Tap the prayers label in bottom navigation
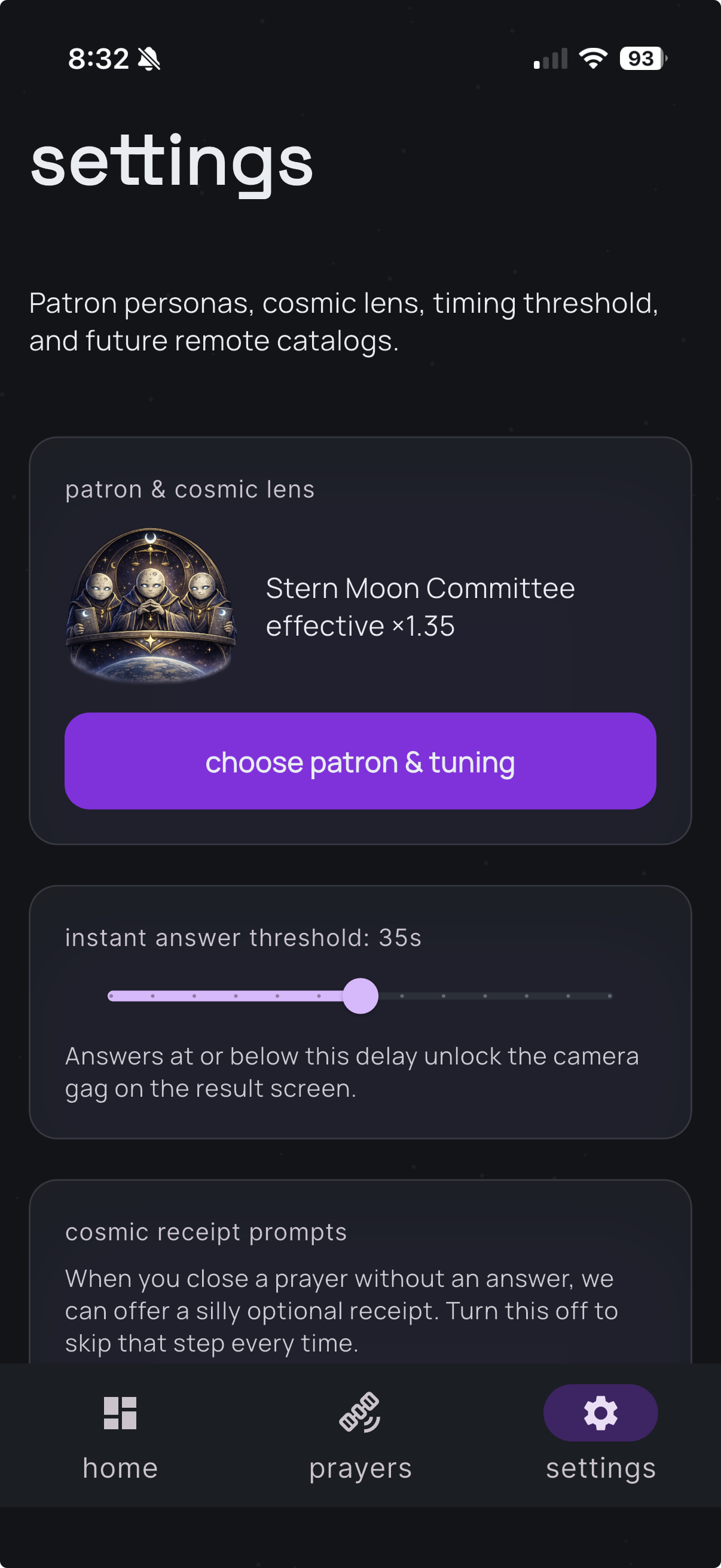 pos(360,1467)
